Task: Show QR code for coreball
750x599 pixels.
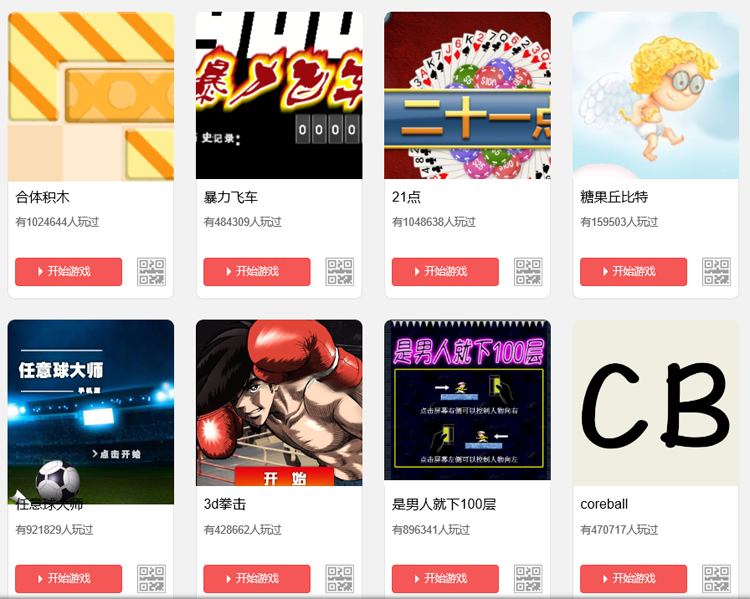Action: tap(716, 578)
